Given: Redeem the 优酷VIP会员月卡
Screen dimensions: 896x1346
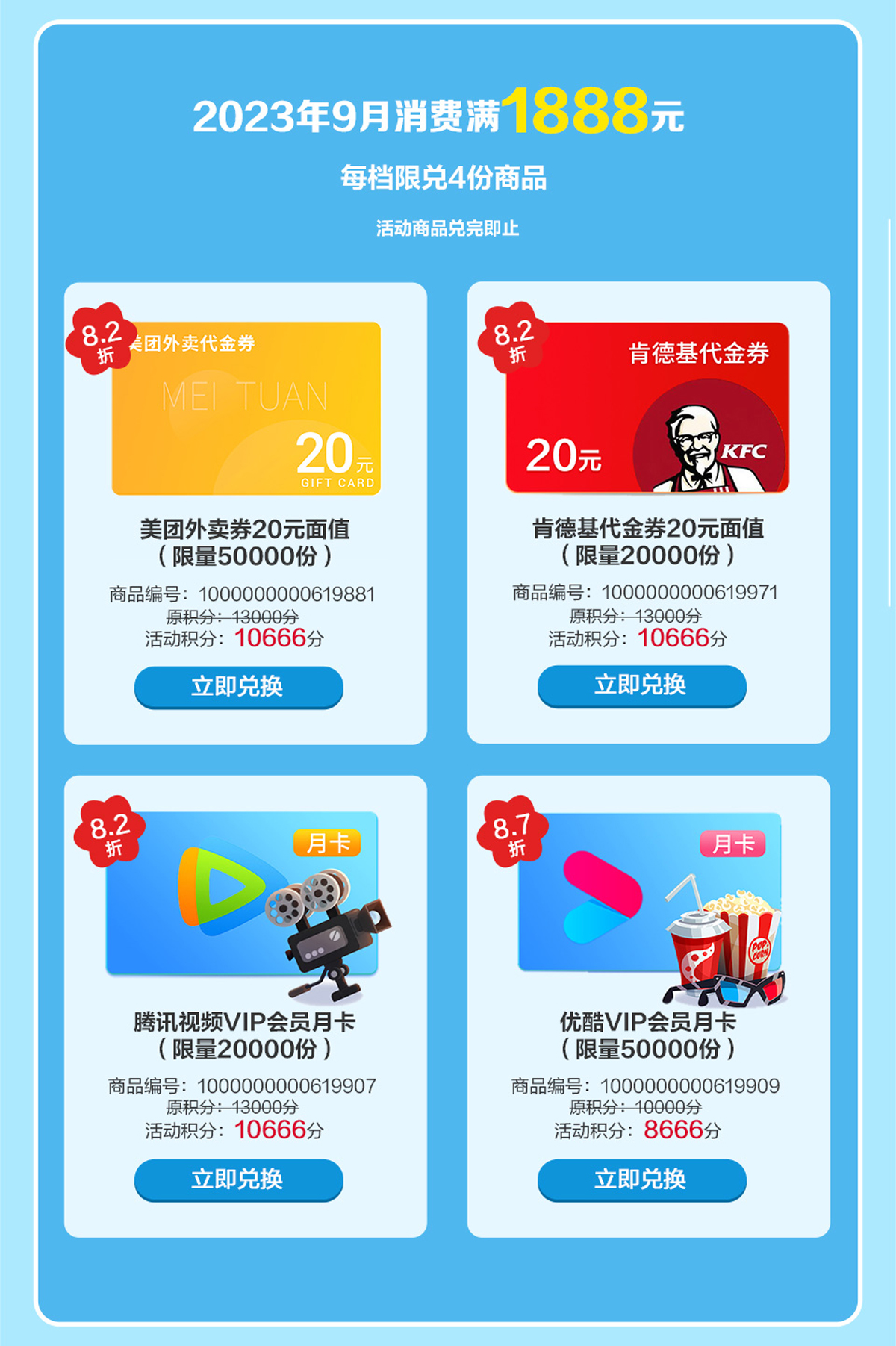Looking at the screenshot, I should point(641,1179).
